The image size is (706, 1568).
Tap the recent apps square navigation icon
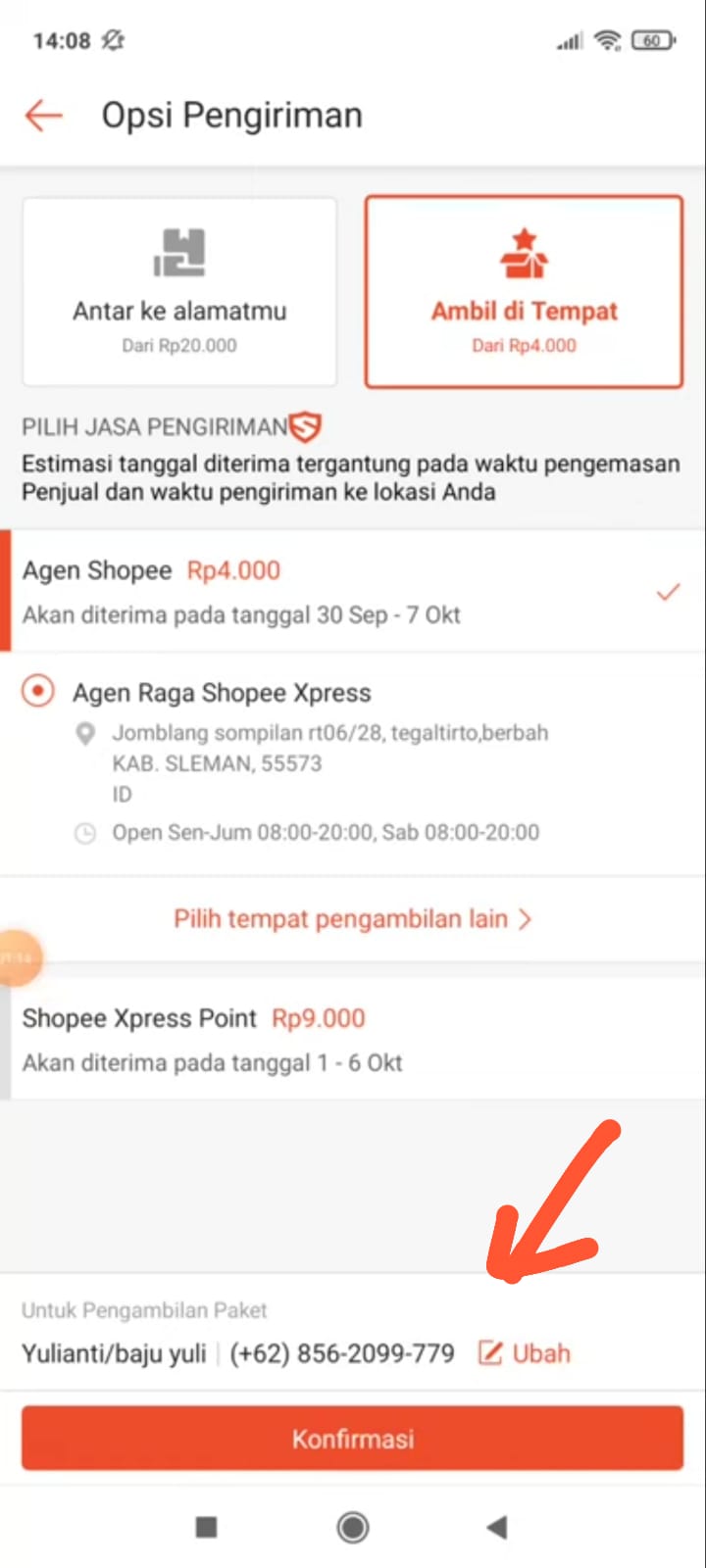pyautogui.click(x=206, y=1527)
